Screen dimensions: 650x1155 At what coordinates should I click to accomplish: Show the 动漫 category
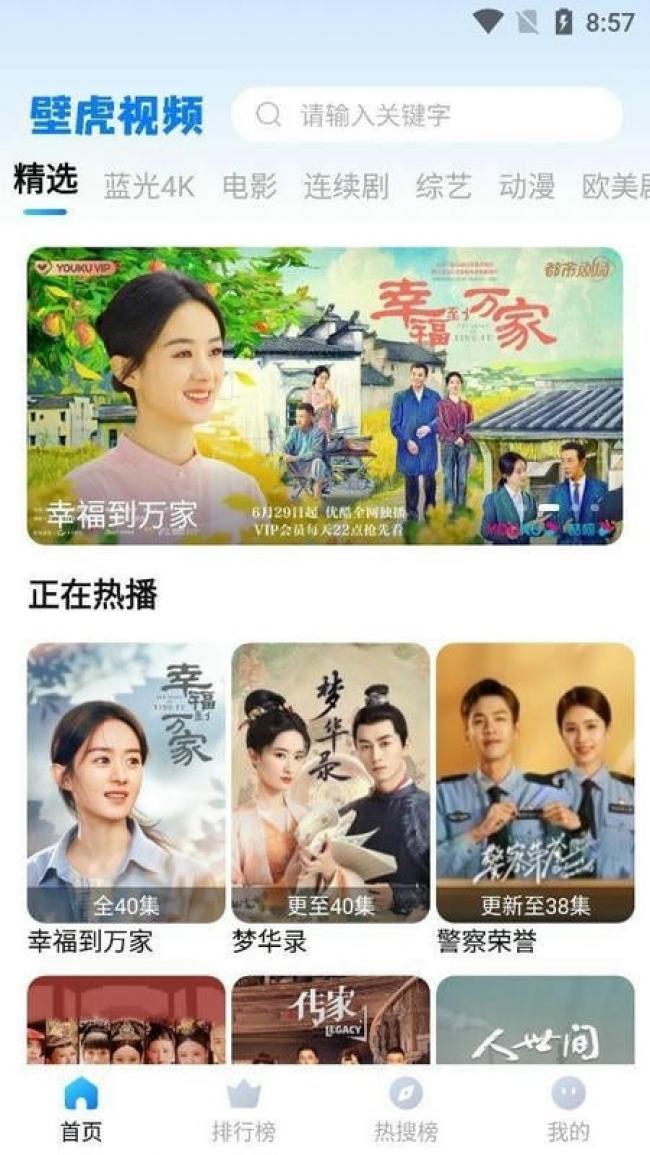click(x=526, y=186)
